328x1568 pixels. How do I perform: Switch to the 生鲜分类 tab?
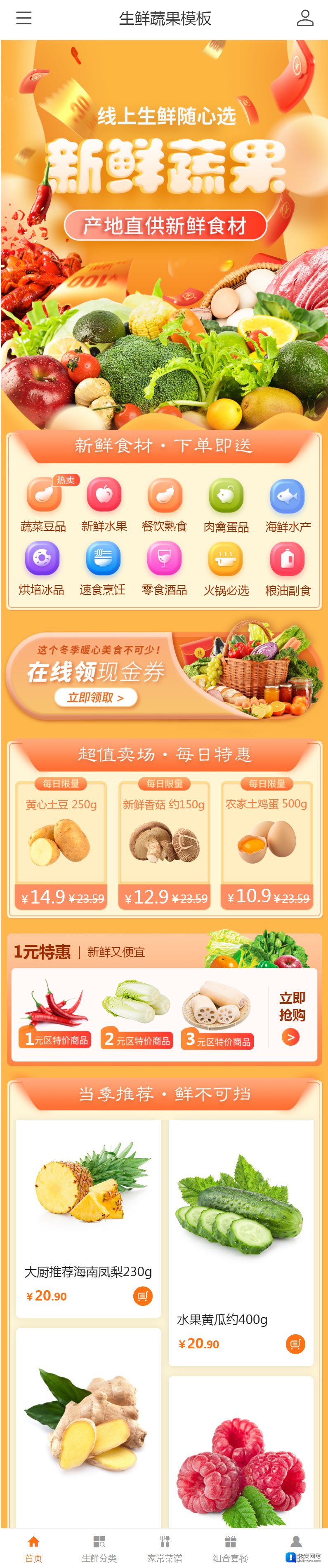[99, 1549]
